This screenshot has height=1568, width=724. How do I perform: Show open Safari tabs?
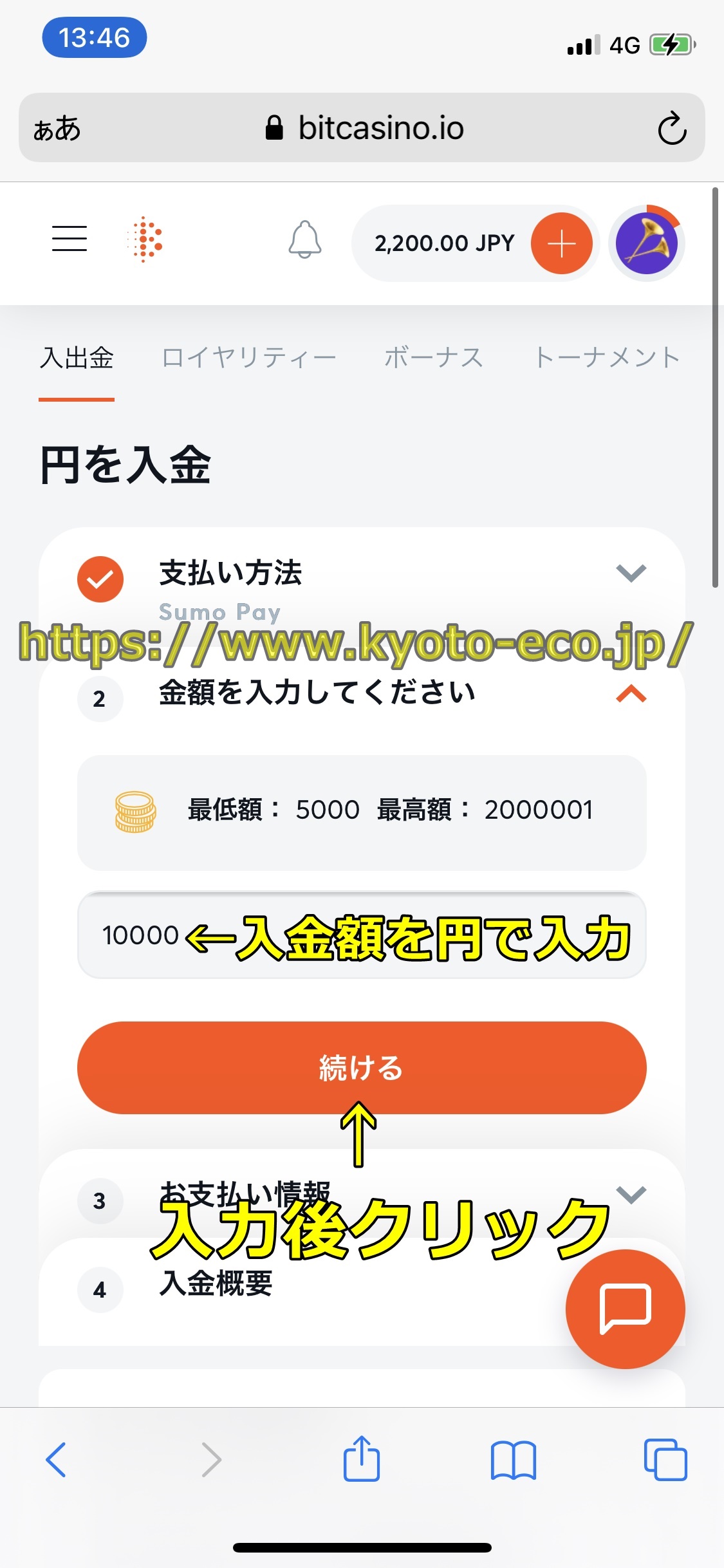pos(665,1460)
